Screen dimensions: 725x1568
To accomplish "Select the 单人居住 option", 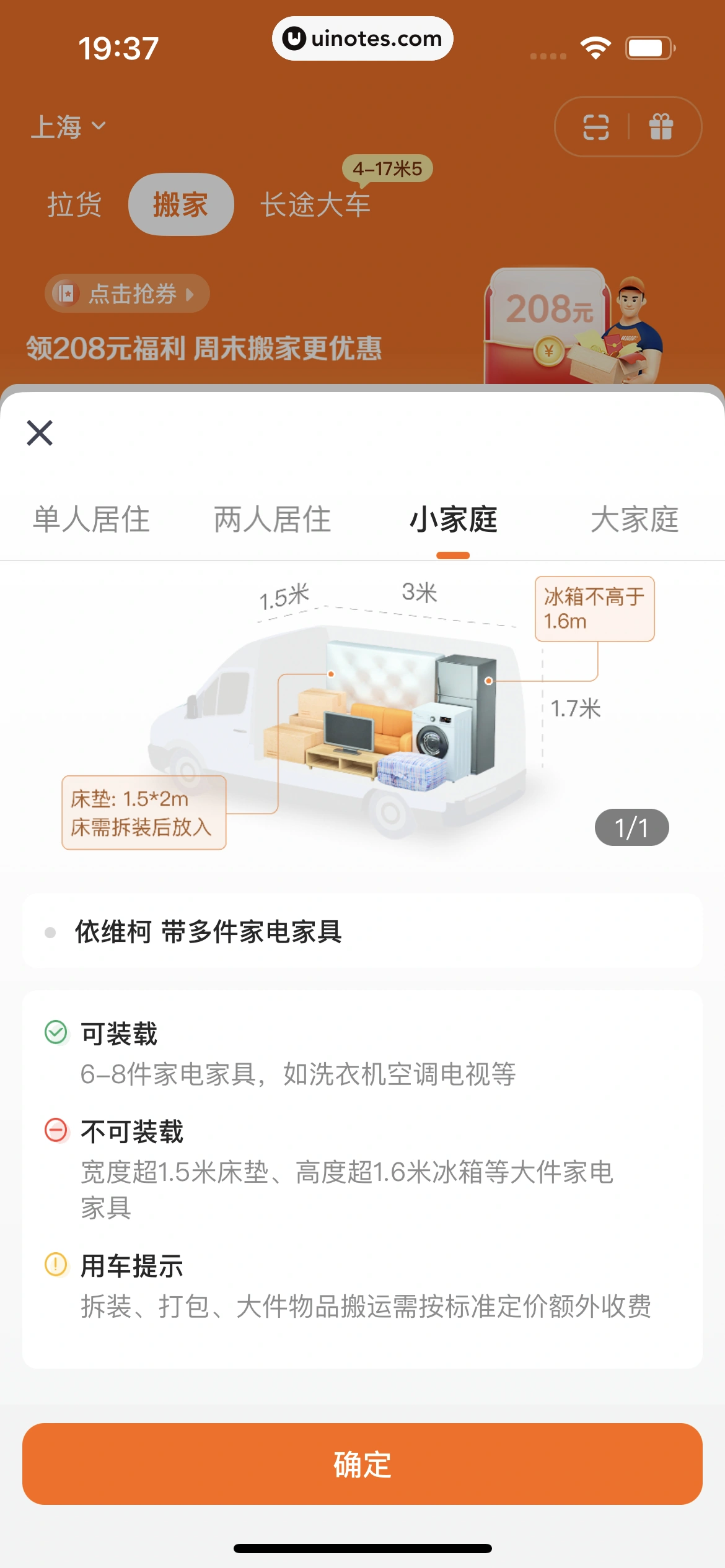I will tap(90, 521).
